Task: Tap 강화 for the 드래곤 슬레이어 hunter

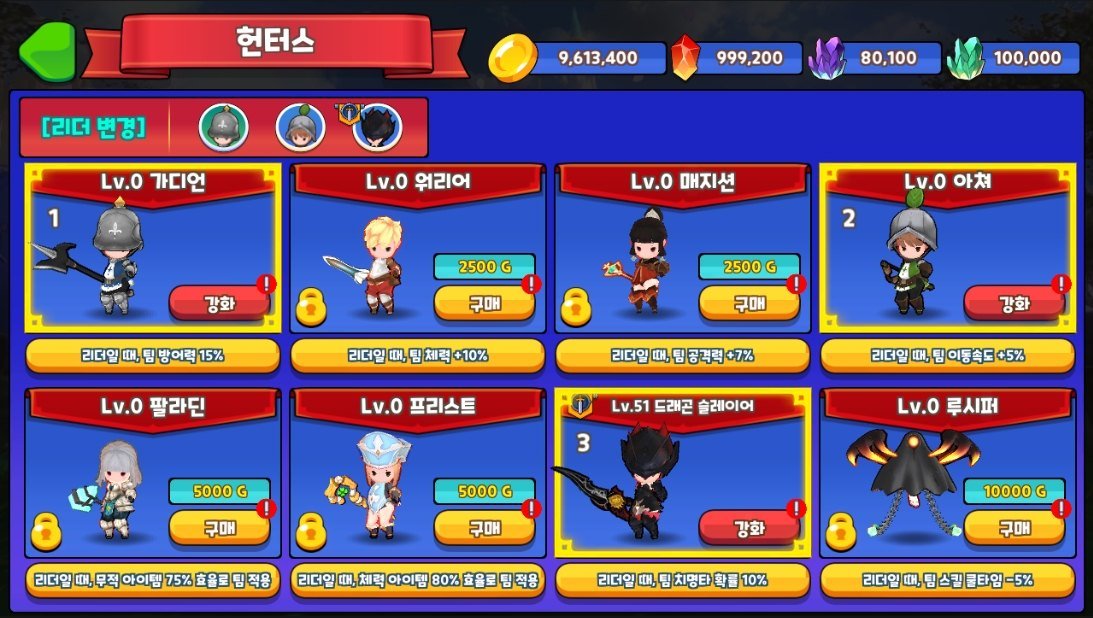Action: tap(748, 527)
